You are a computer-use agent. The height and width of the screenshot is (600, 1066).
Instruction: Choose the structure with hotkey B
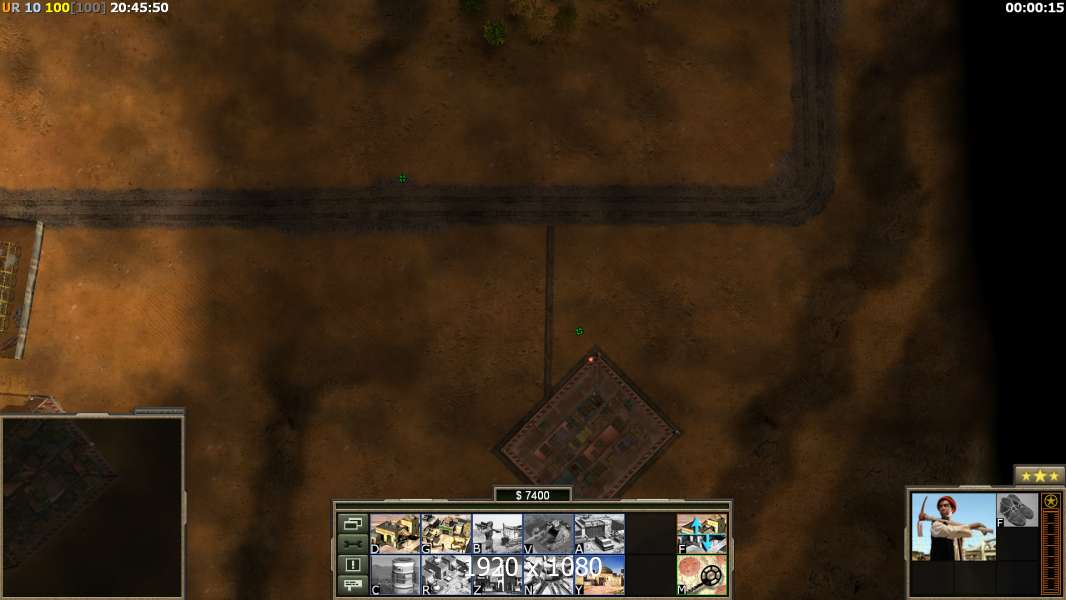[497, 533]
